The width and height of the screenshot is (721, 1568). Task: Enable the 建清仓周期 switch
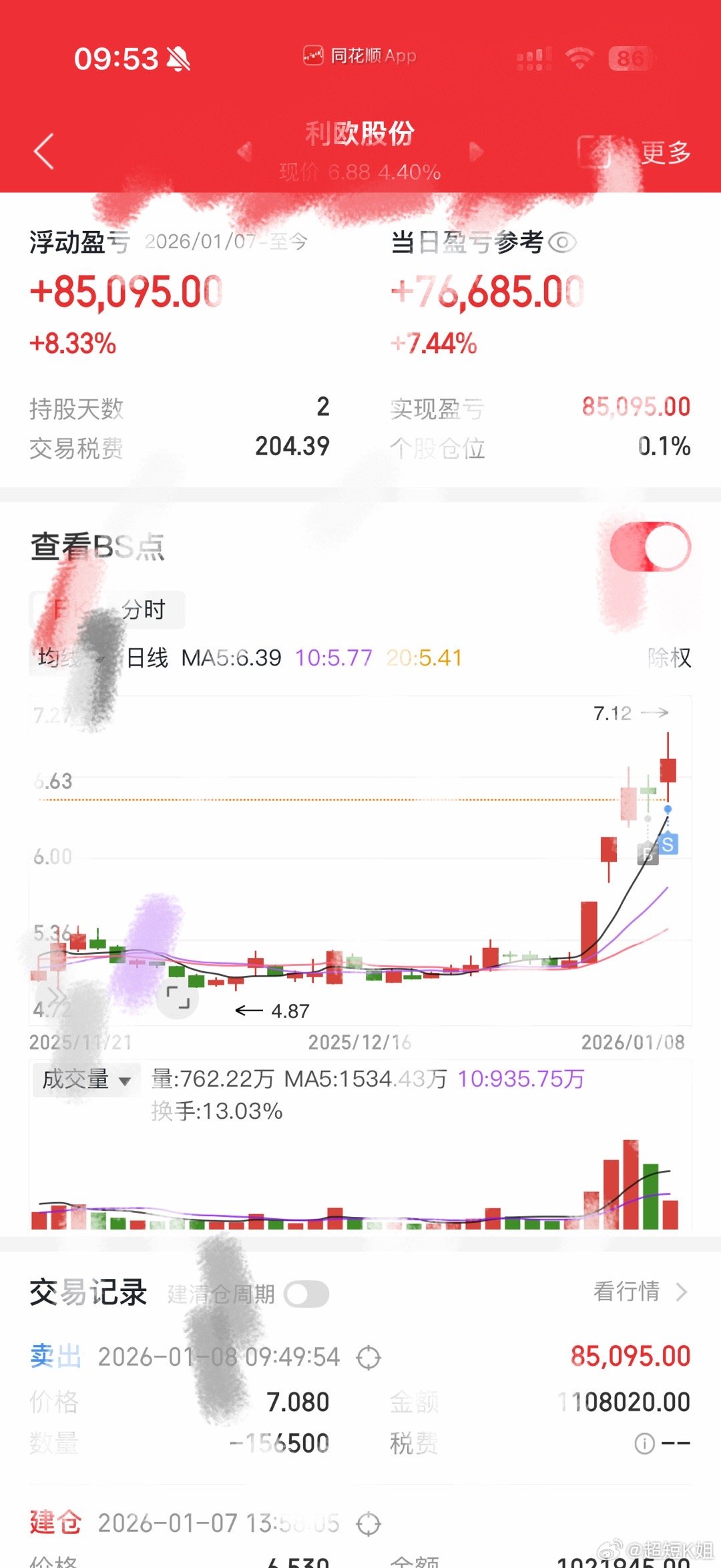pos(306,1294)
